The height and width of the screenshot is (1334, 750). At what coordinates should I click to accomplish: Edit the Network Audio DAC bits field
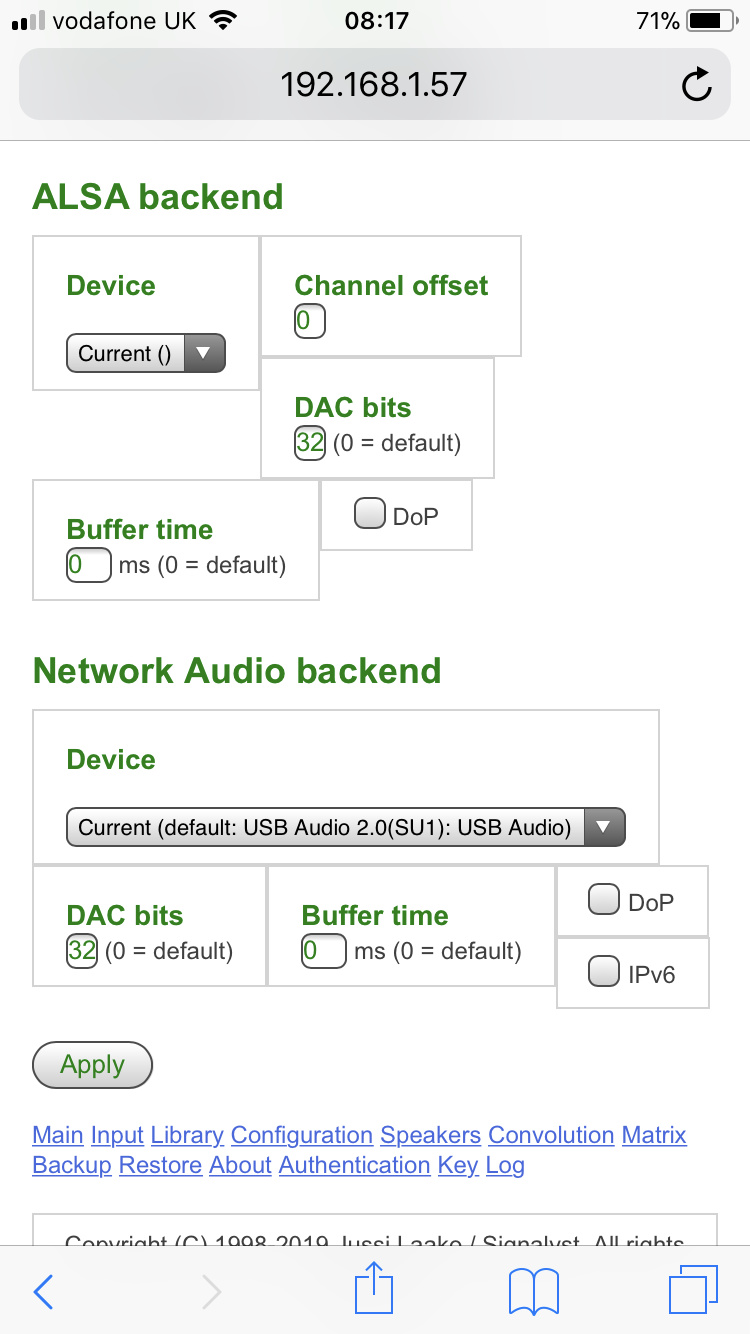click(x=82, y=950)
